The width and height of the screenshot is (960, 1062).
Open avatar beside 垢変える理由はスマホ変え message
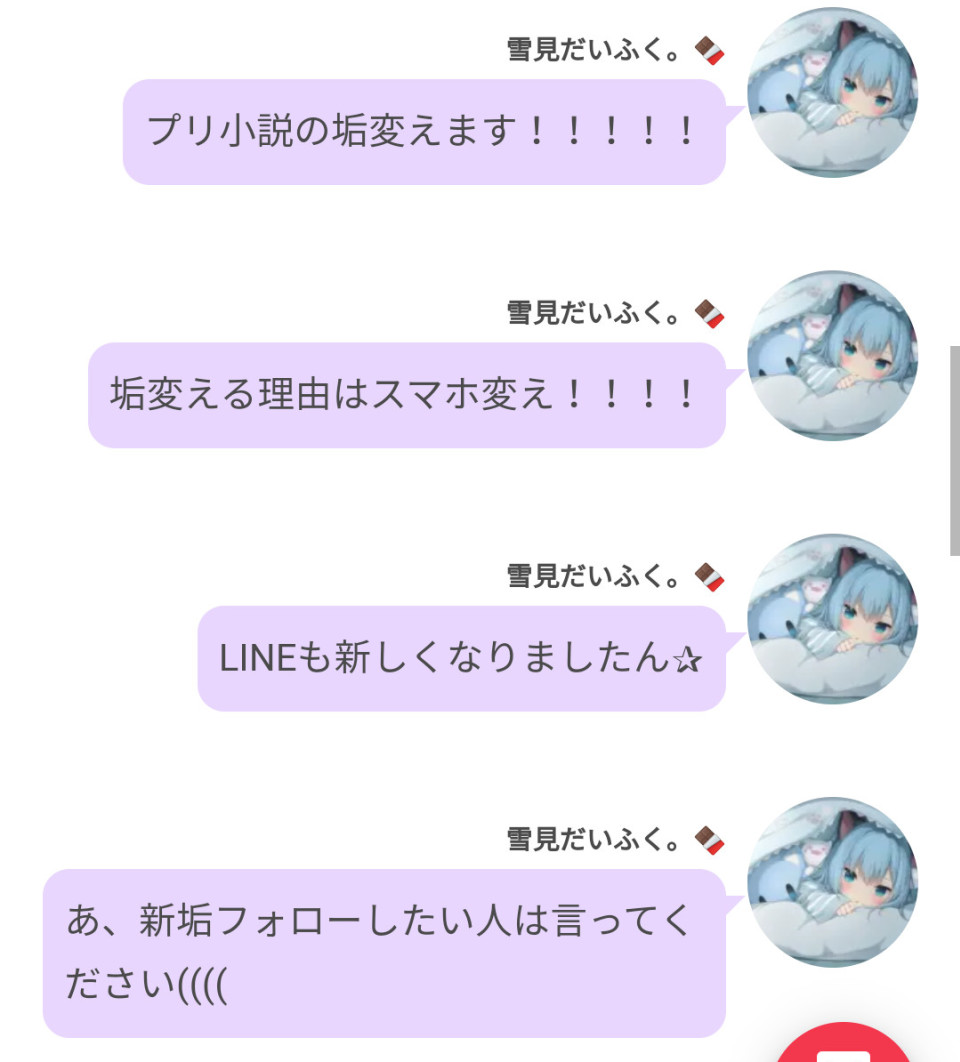click(833, 356)
